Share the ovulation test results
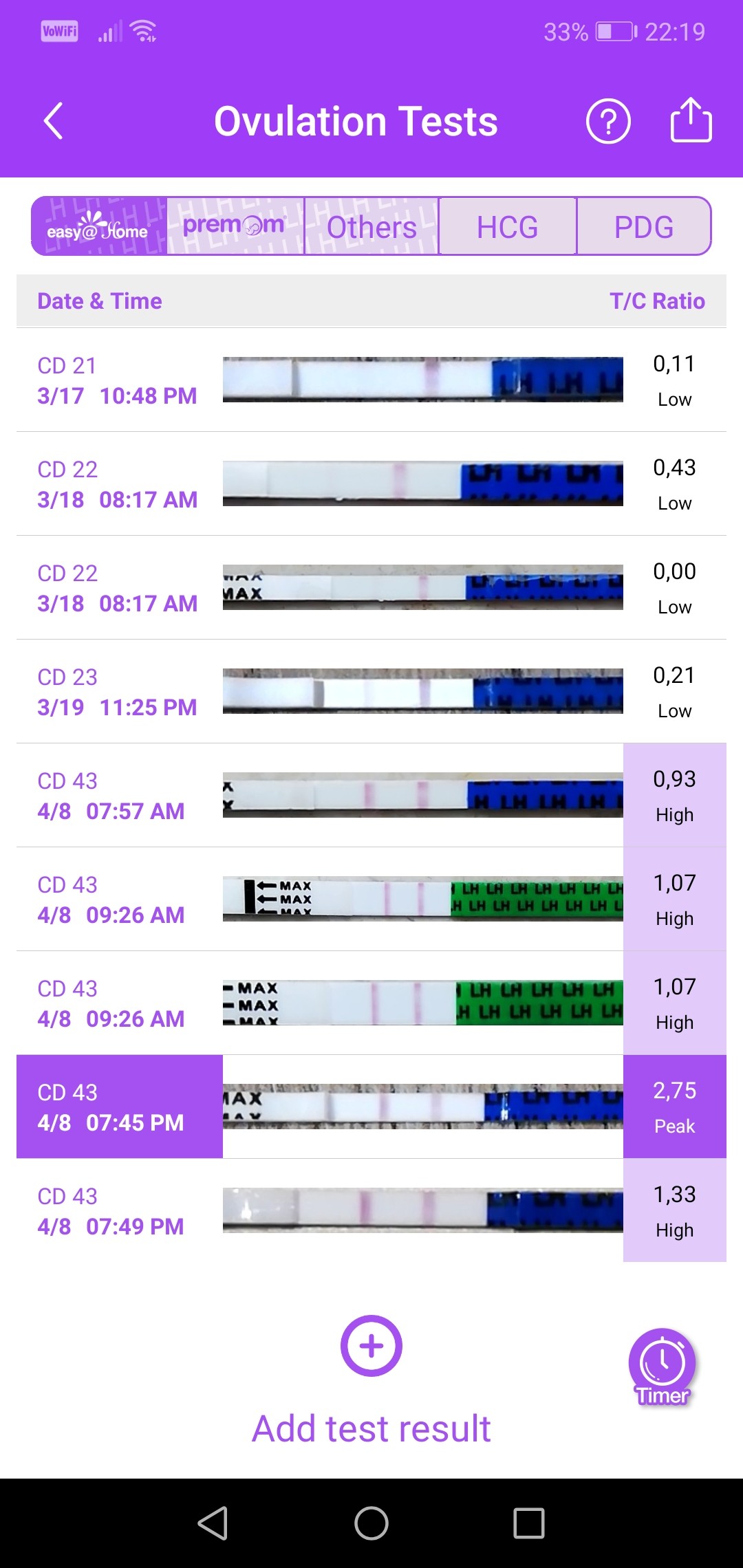The image size is (743, 1568). [x=691, y=121]
